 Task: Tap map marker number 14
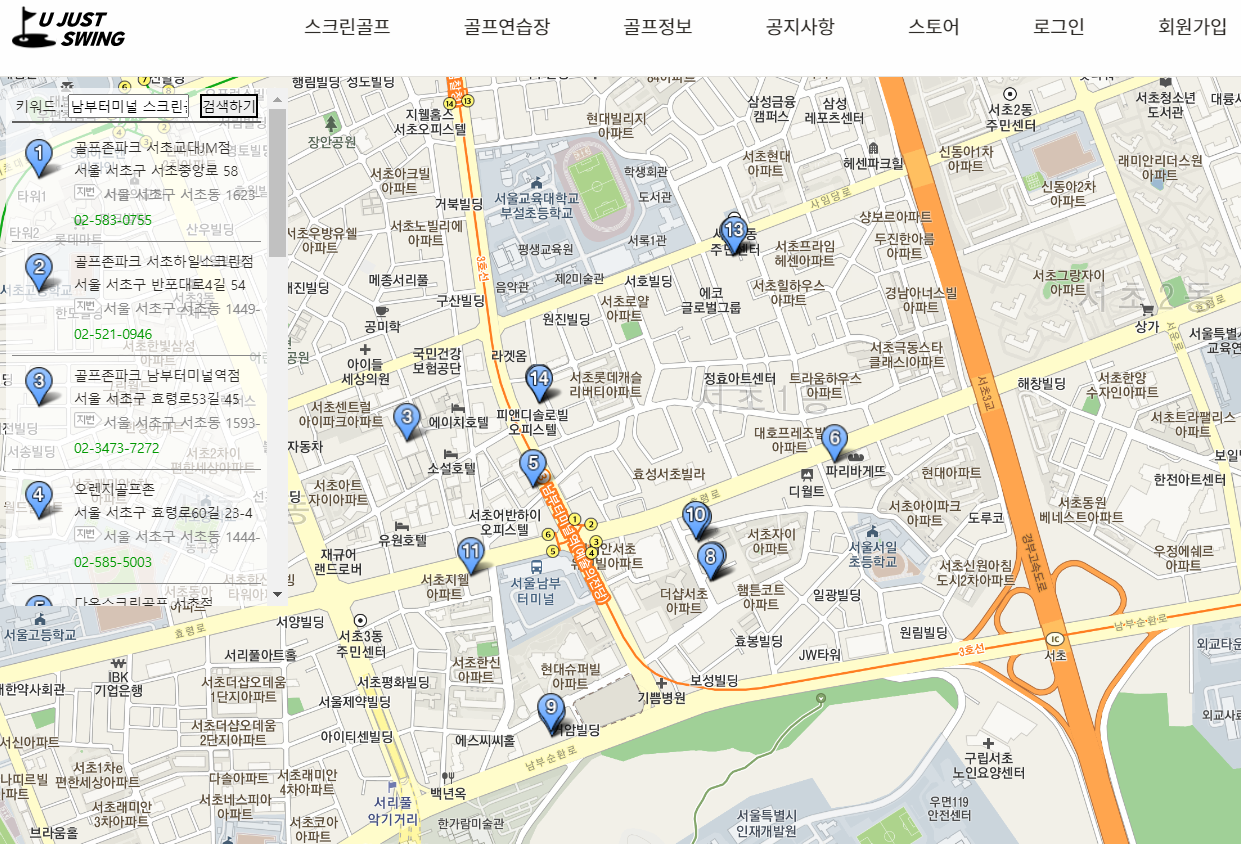538,379
